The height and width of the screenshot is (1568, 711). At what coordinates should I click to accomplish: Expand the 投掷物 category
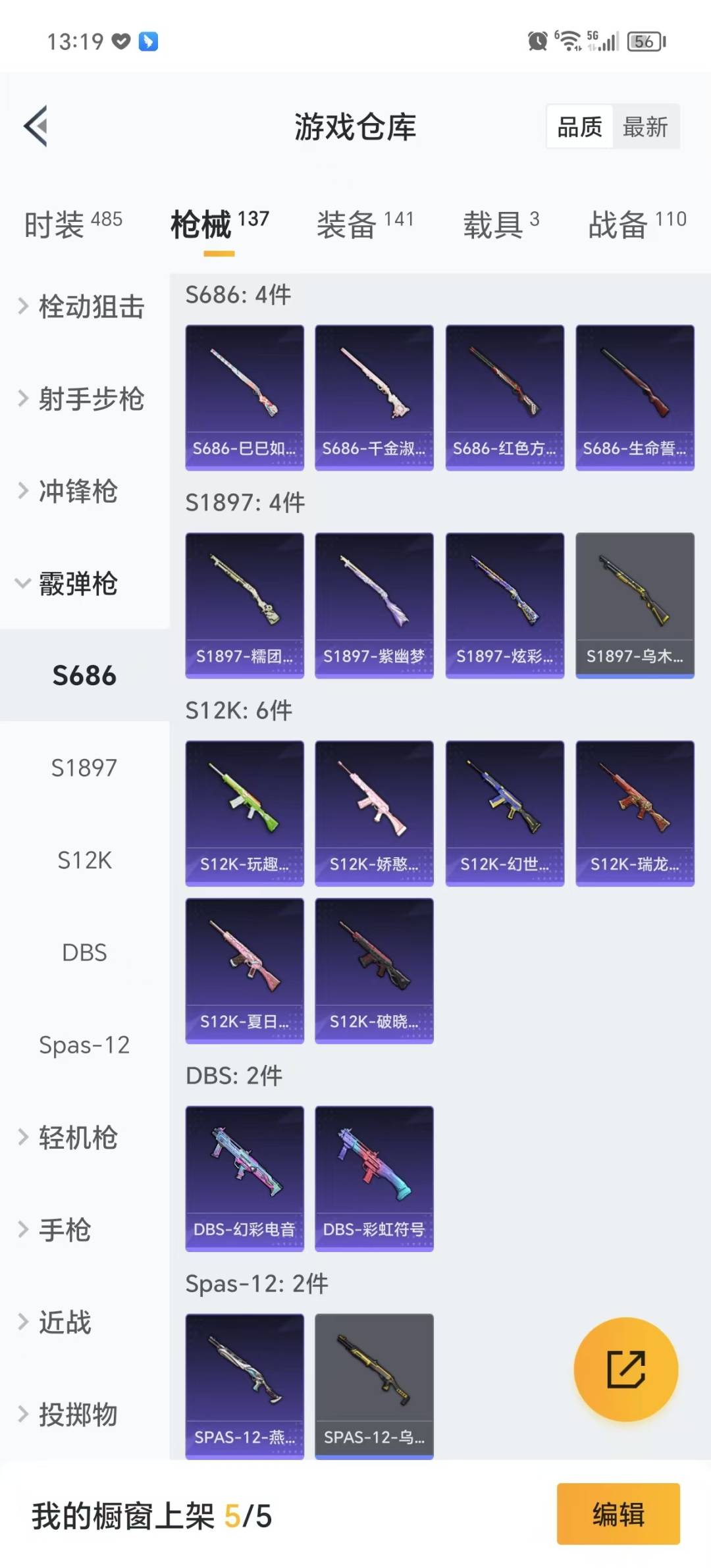(78, 1415)
